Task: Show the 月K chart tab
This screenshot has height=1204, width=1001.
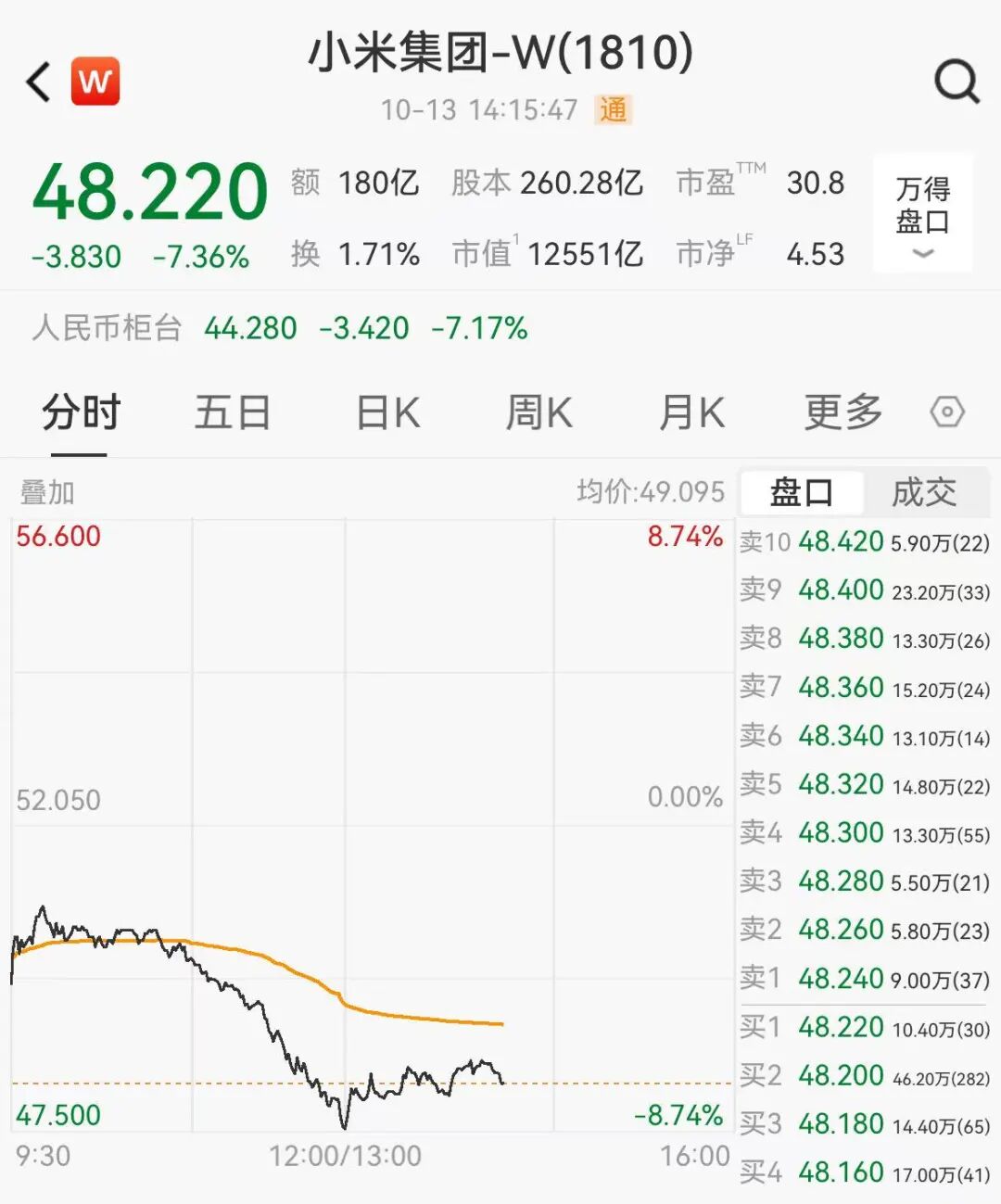Action: (691, 413)
